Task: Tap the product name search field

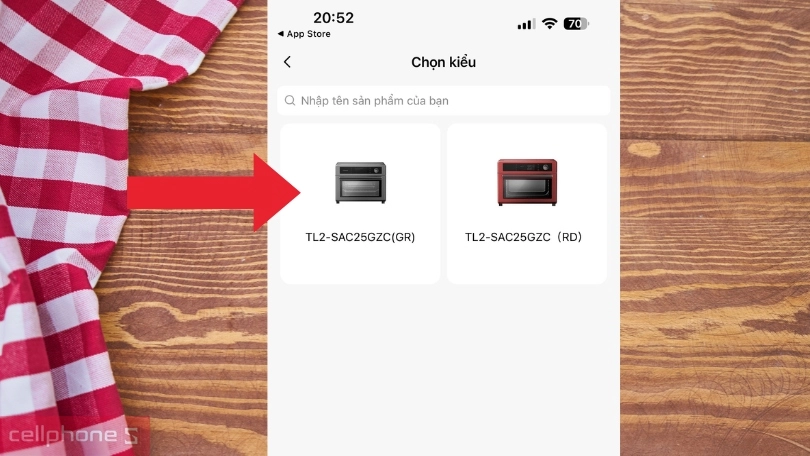Action: click(443, 101)
